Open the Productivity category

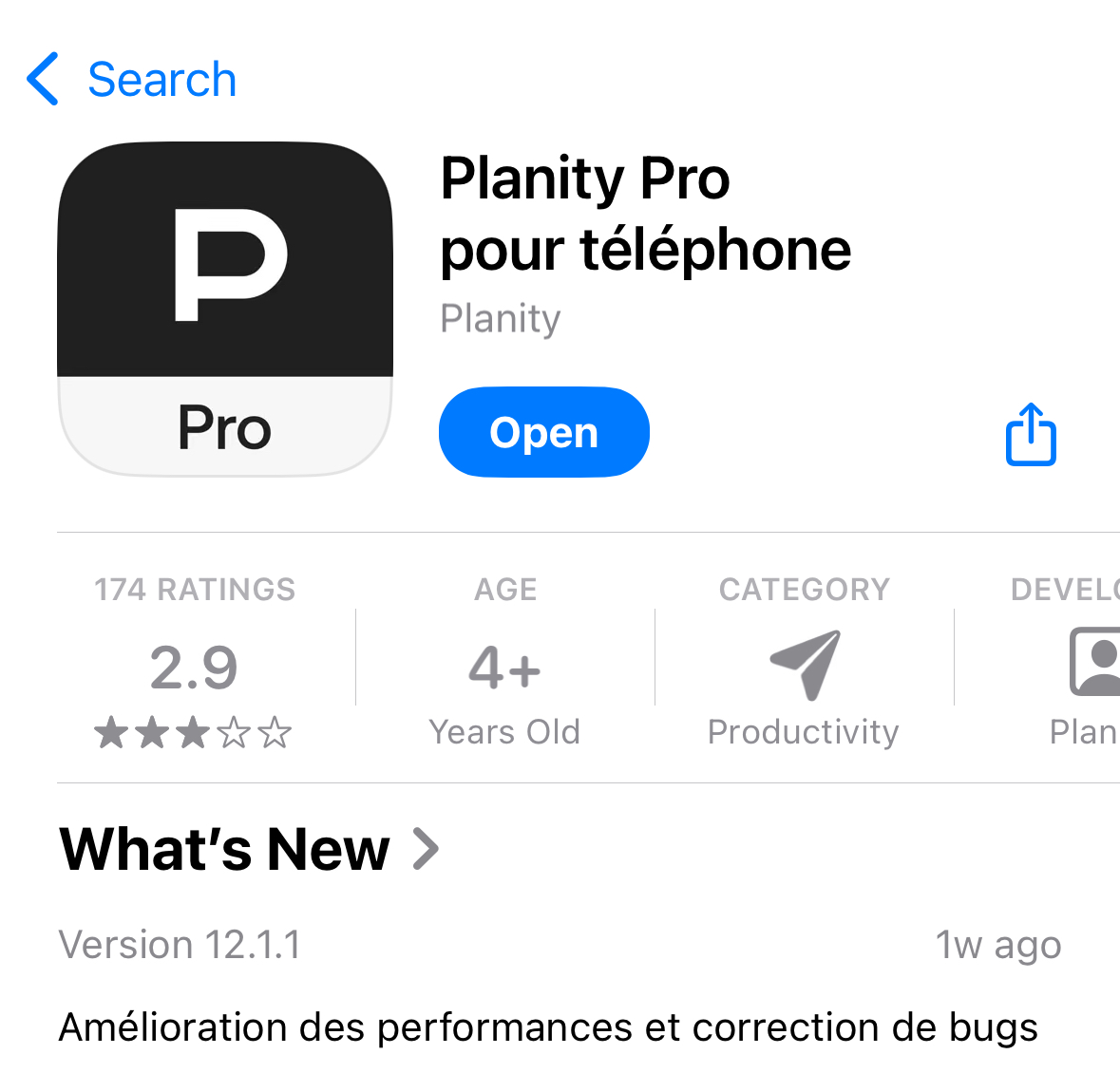[804, 665]
